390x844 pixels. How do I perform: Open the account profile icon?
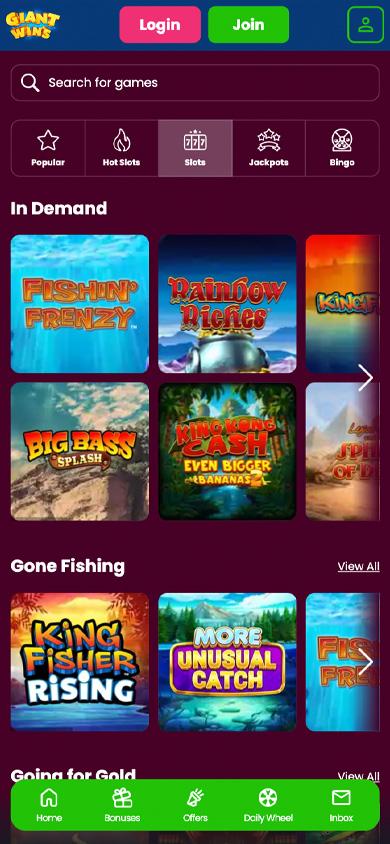[366, 25]
